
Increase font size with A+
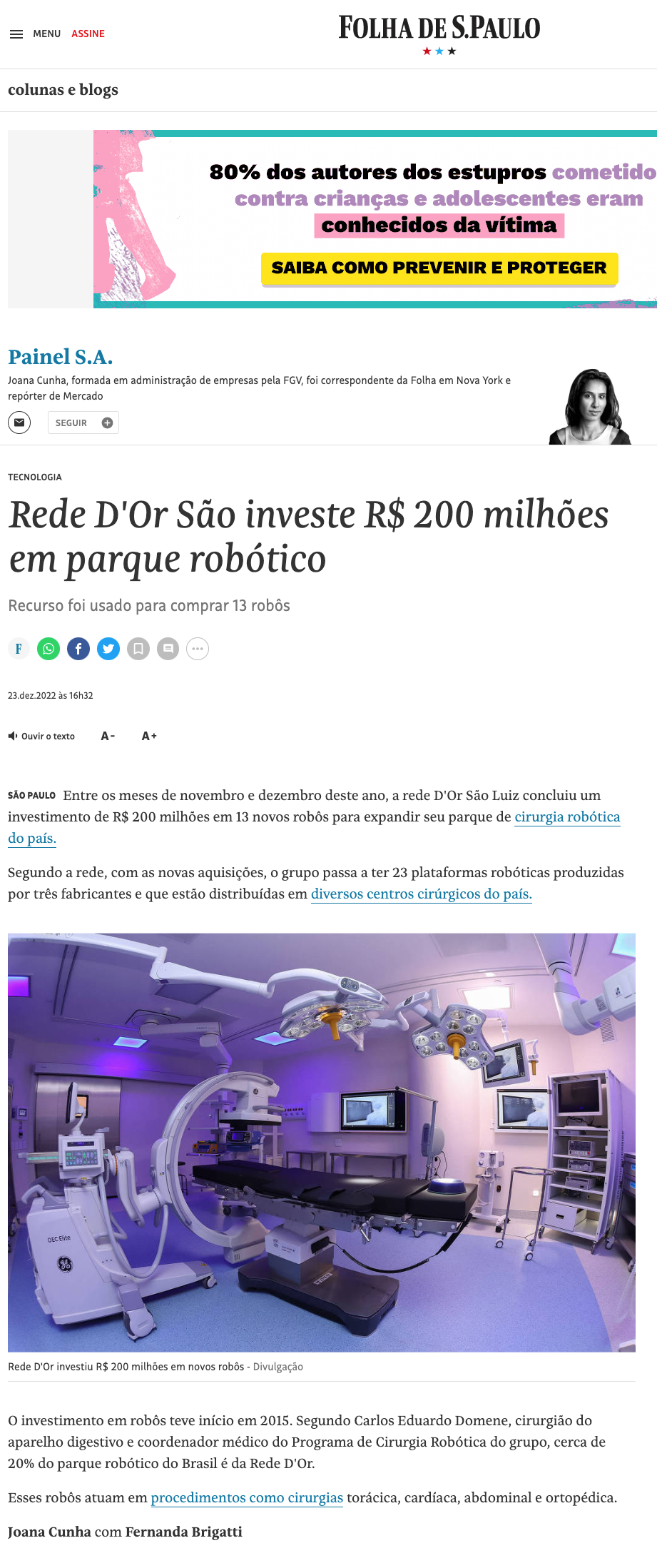pyautogui.click(x=149, y=736)
